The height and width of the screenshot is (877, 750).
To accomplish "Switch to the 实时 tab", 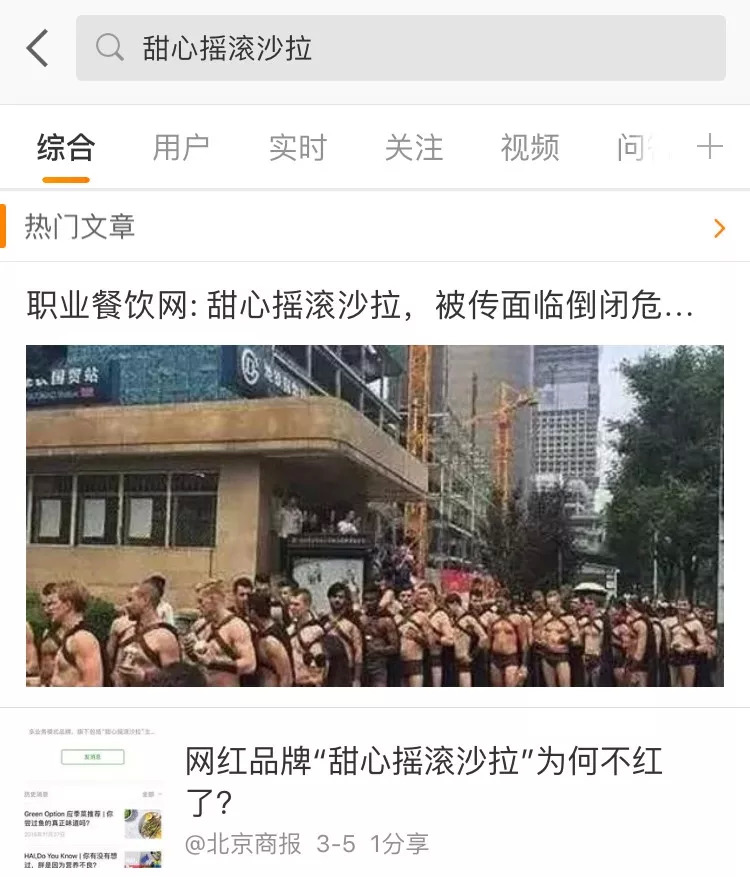I will (x=297, y=148).
